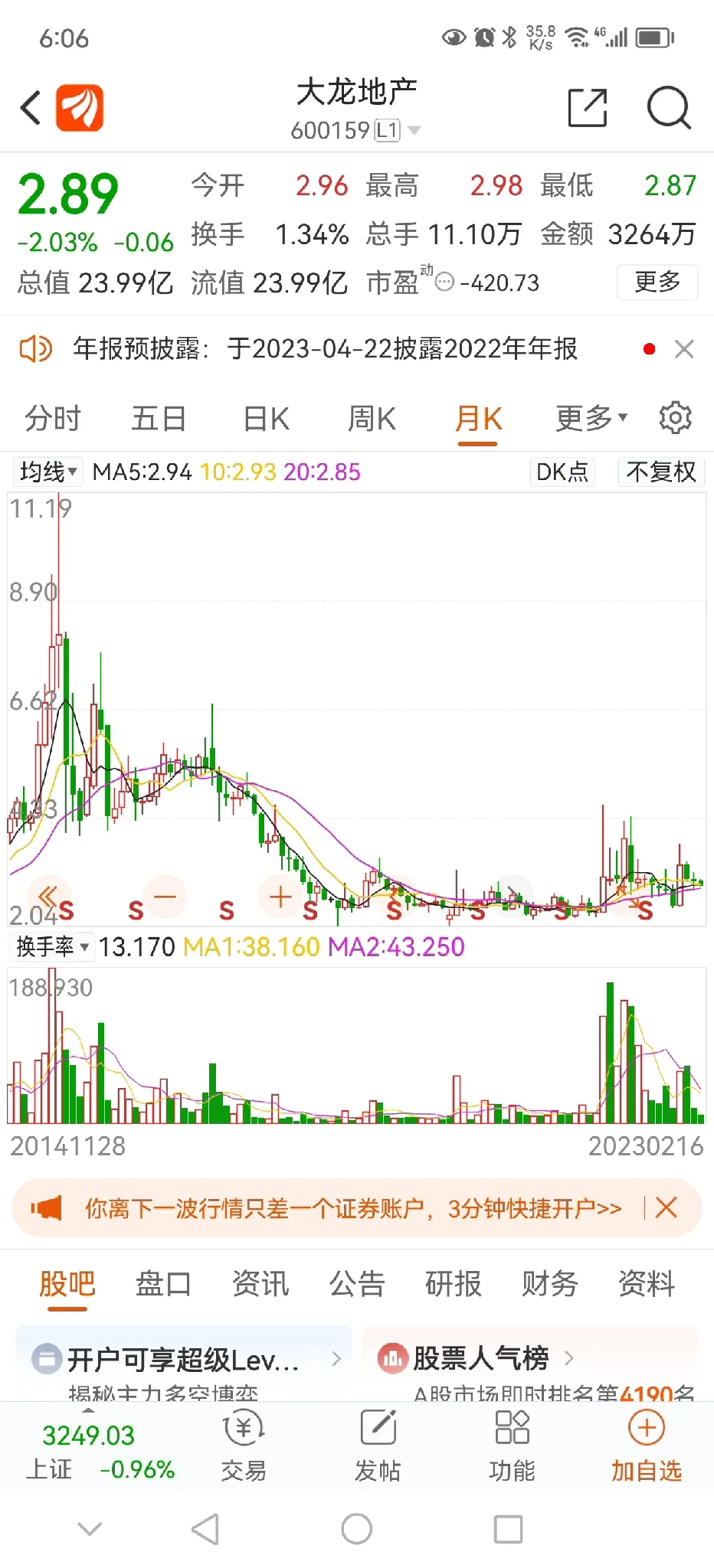Expand the 更多 chart period dropdown
This screenshot has width=714, height=1568.
[591, 418]
